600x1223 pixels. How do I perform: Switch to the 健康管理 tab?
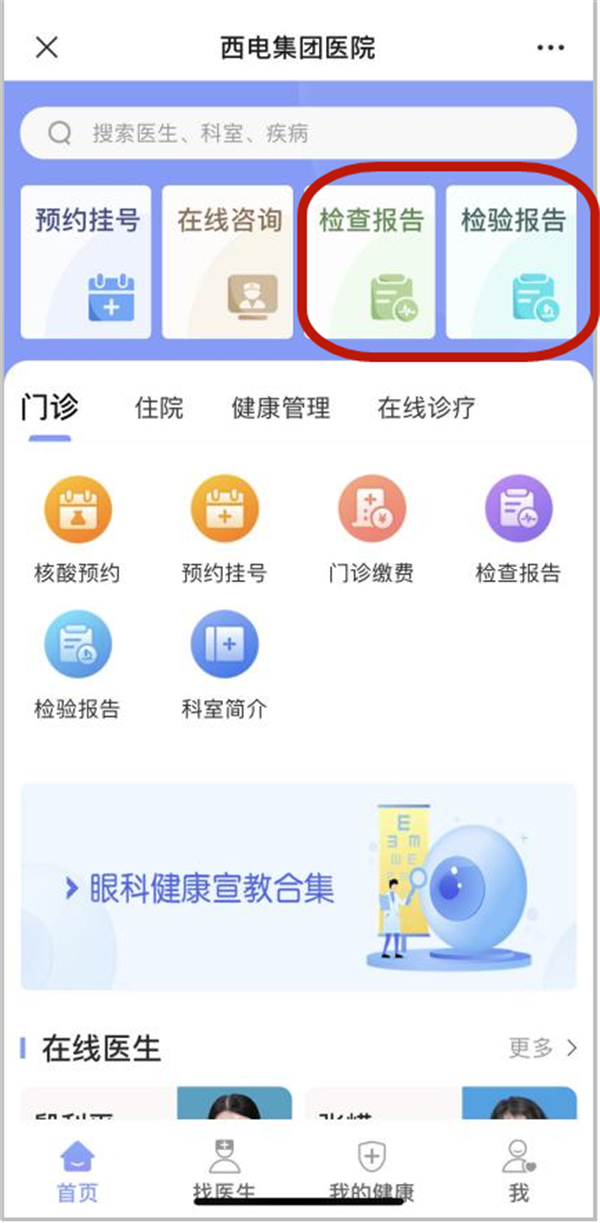tap(281, 408)
